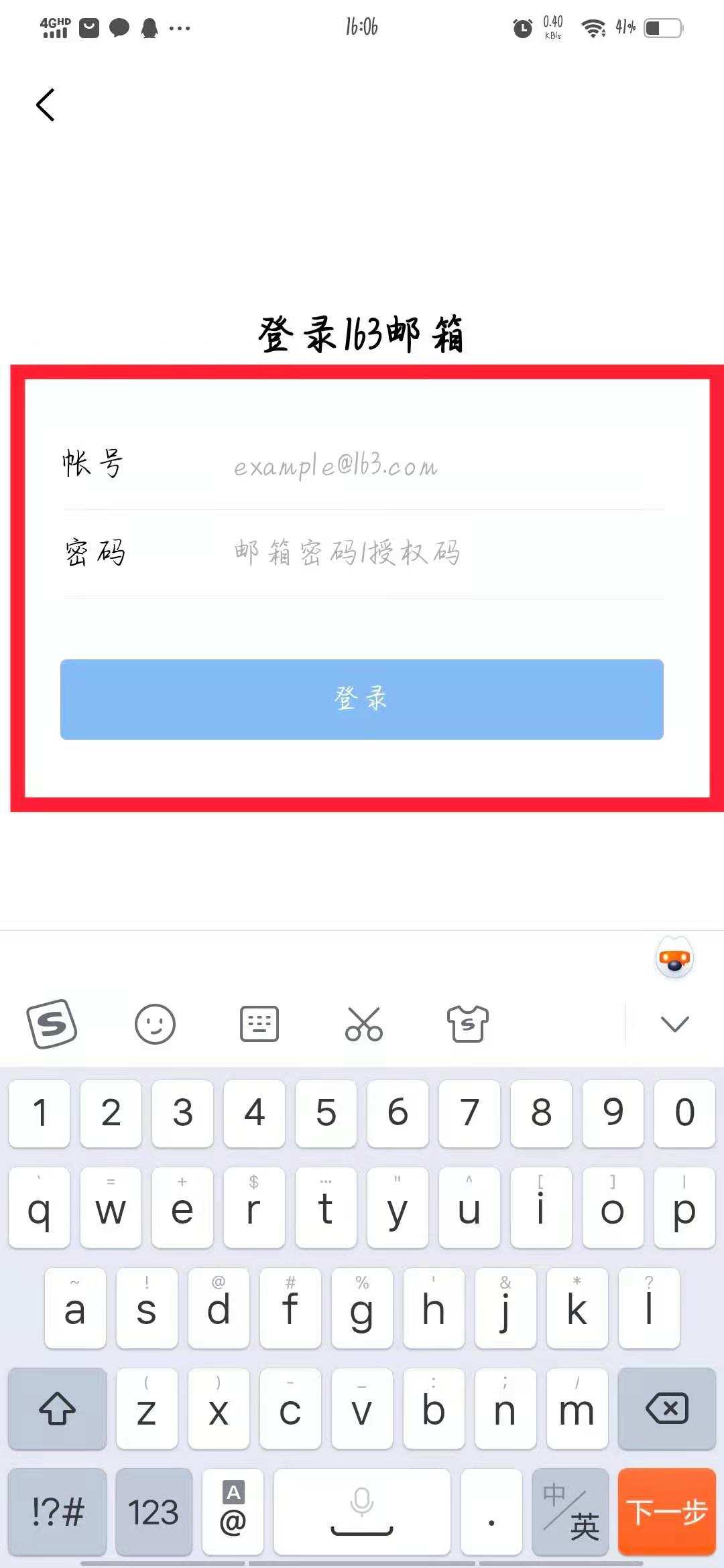
Task: Collapse the keyboard with the down chevron
Action: coord(675,1023)
